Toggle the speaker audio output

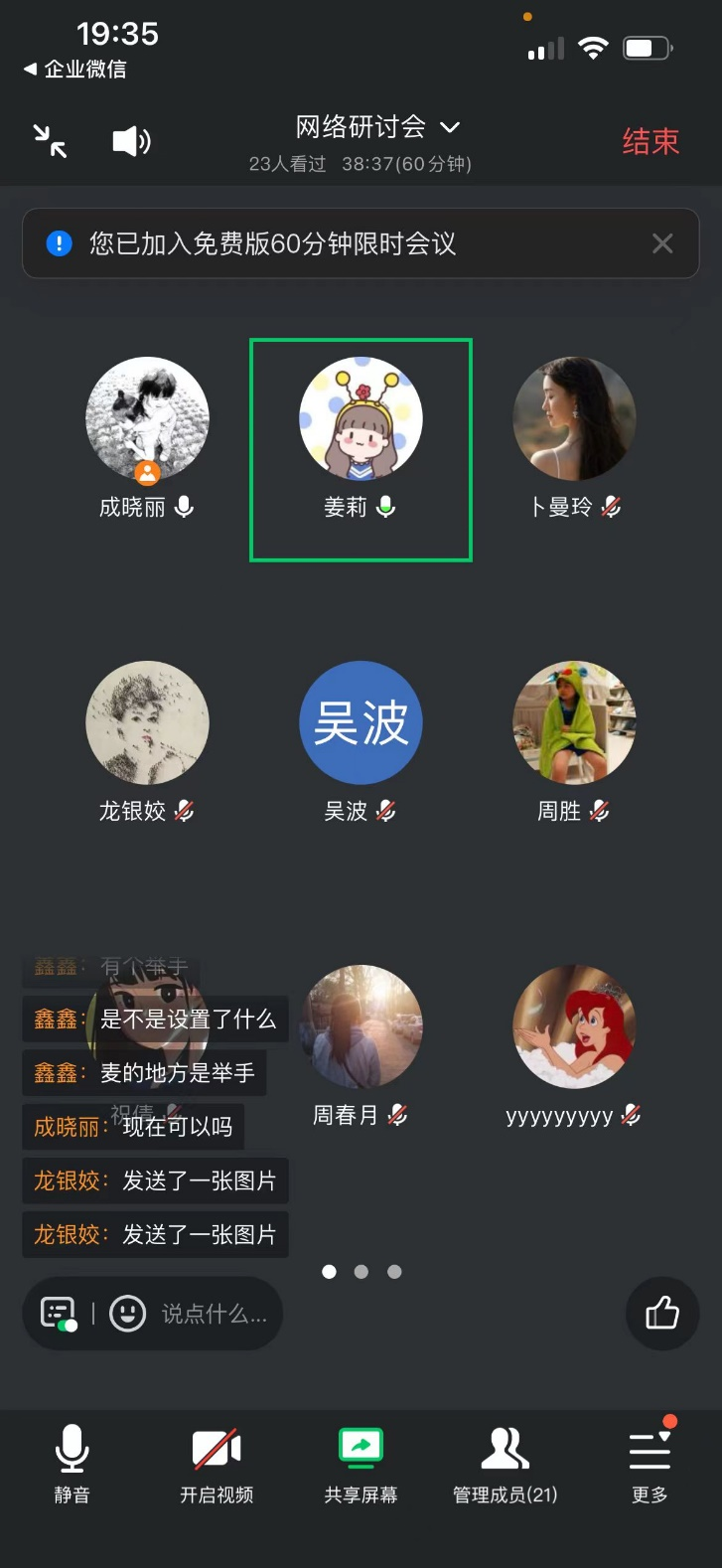point(131,141)
